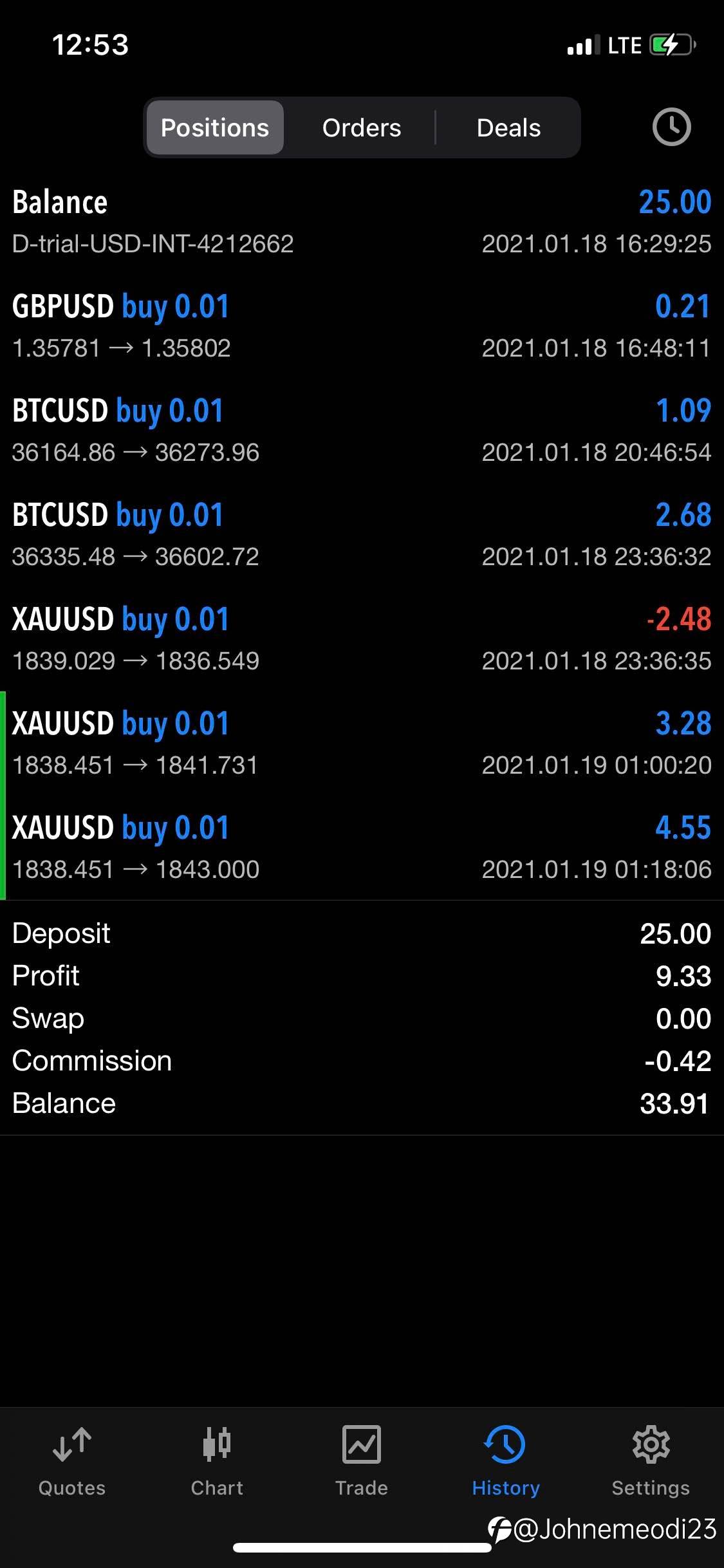Select the Positions segment
724x1568 pixels.
[215, 127]
